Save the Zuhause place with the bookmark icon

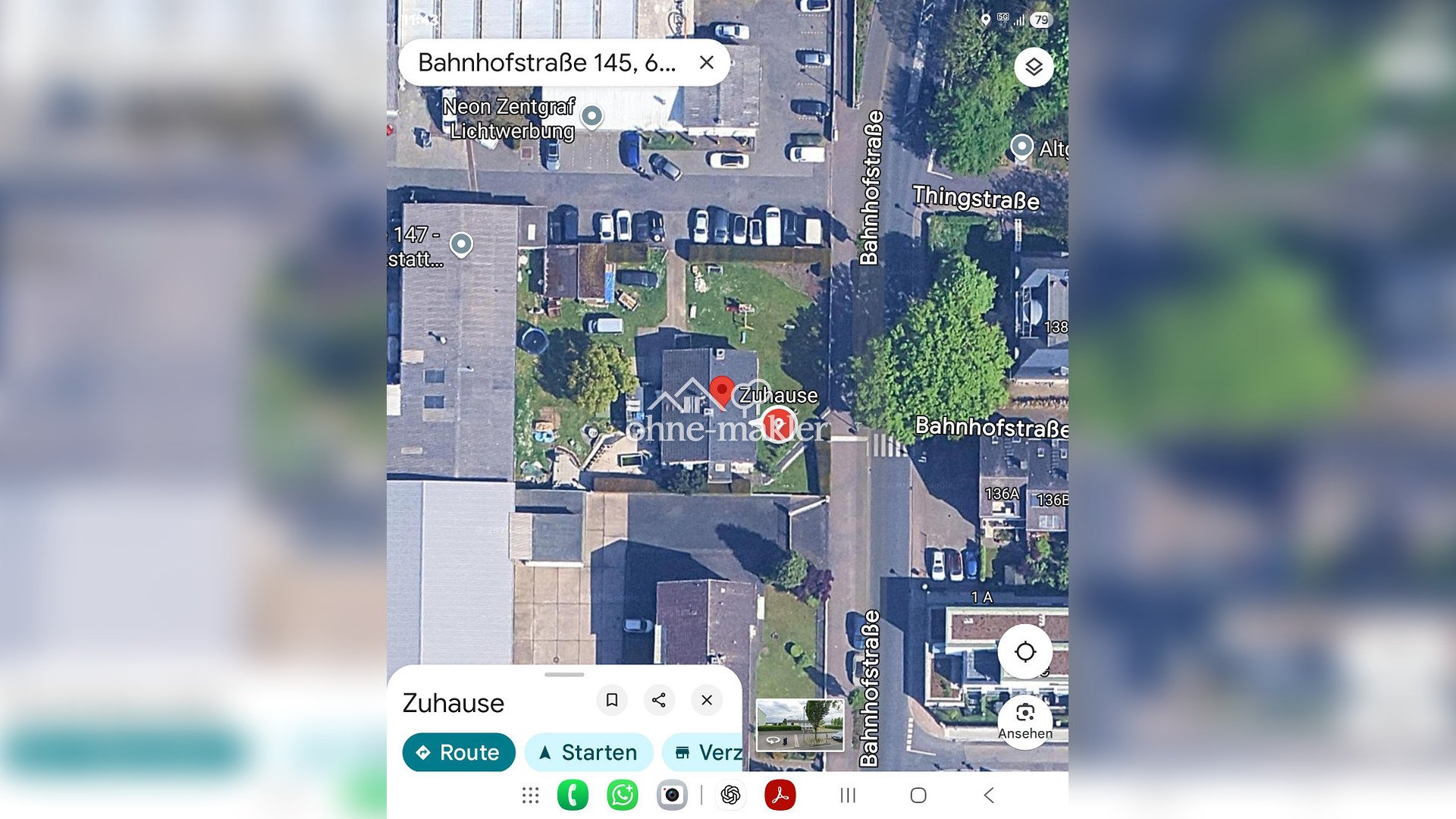(x=611, y=700)
